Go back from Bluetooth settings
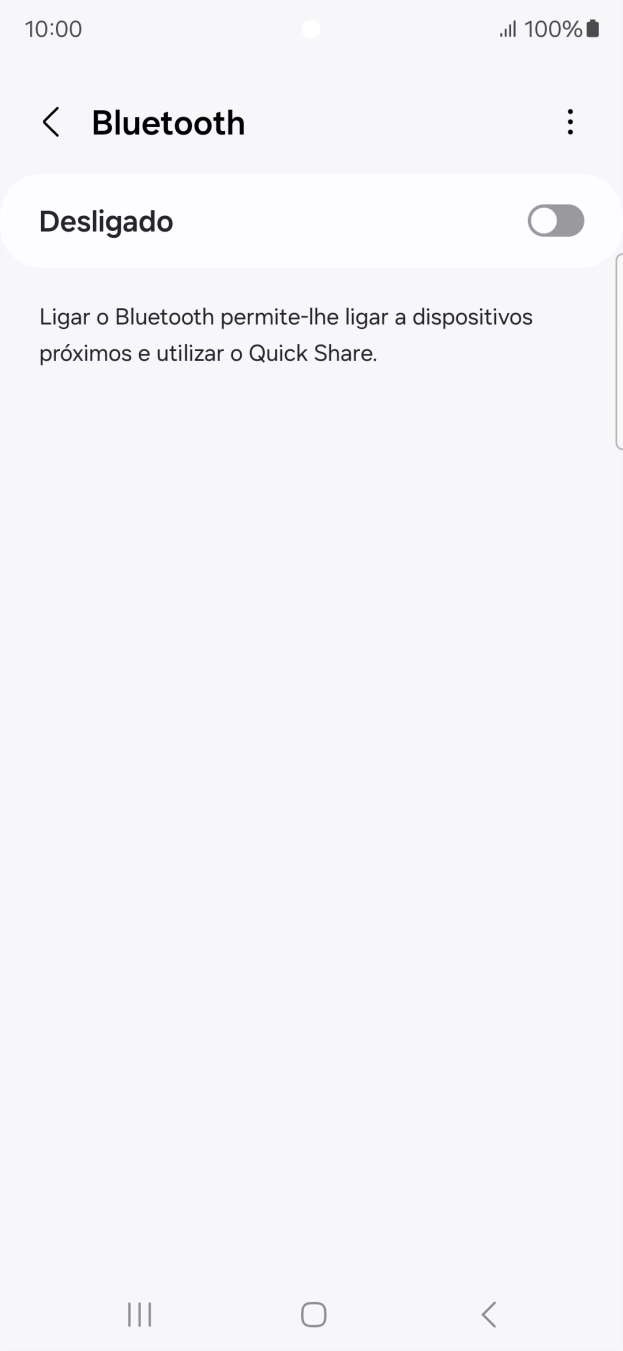The height and width of the screenshot is (1351, 623). click(x=51, y=123)
